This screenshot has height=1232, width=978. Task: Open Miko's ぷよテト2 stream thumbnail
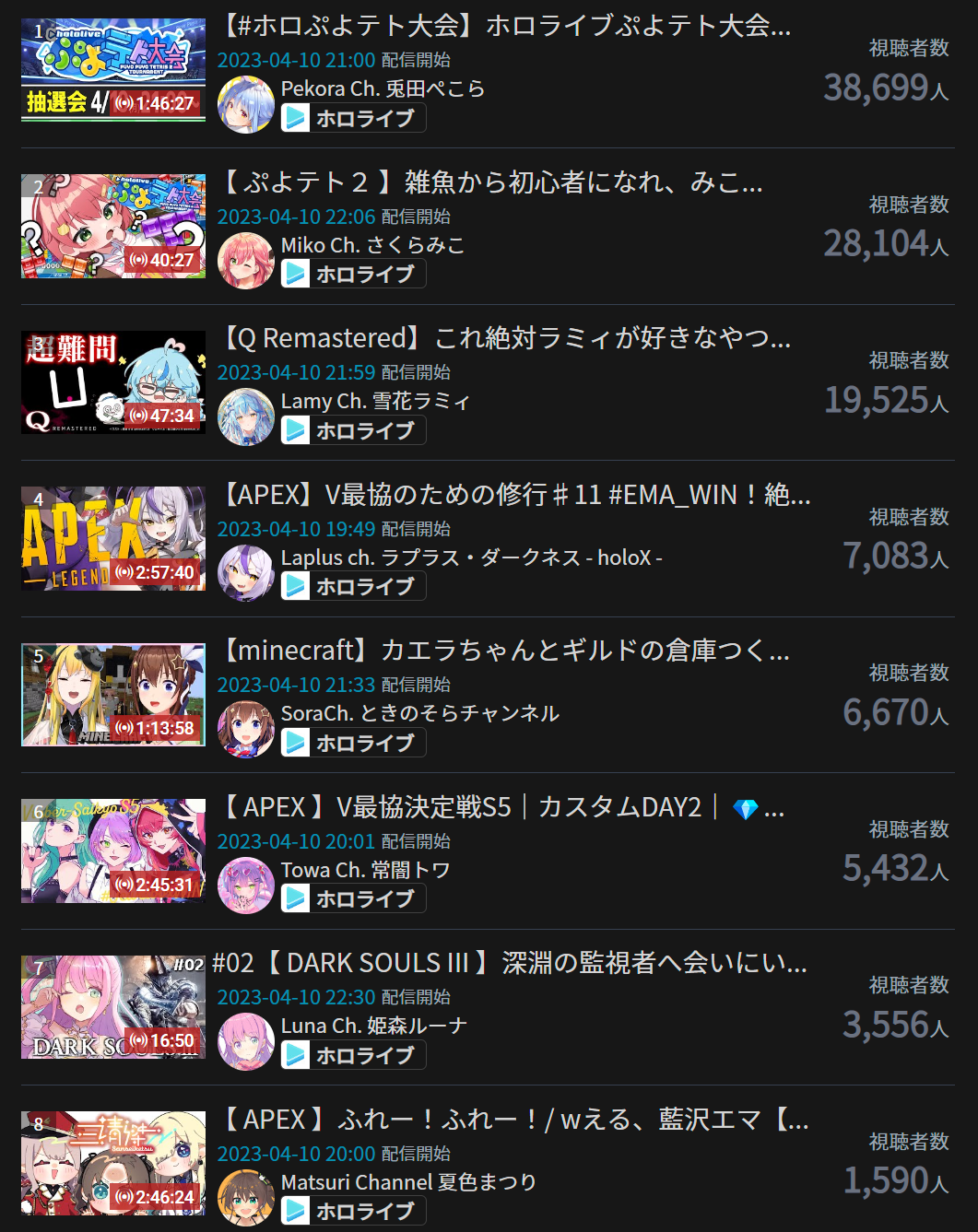coord(113,226)
